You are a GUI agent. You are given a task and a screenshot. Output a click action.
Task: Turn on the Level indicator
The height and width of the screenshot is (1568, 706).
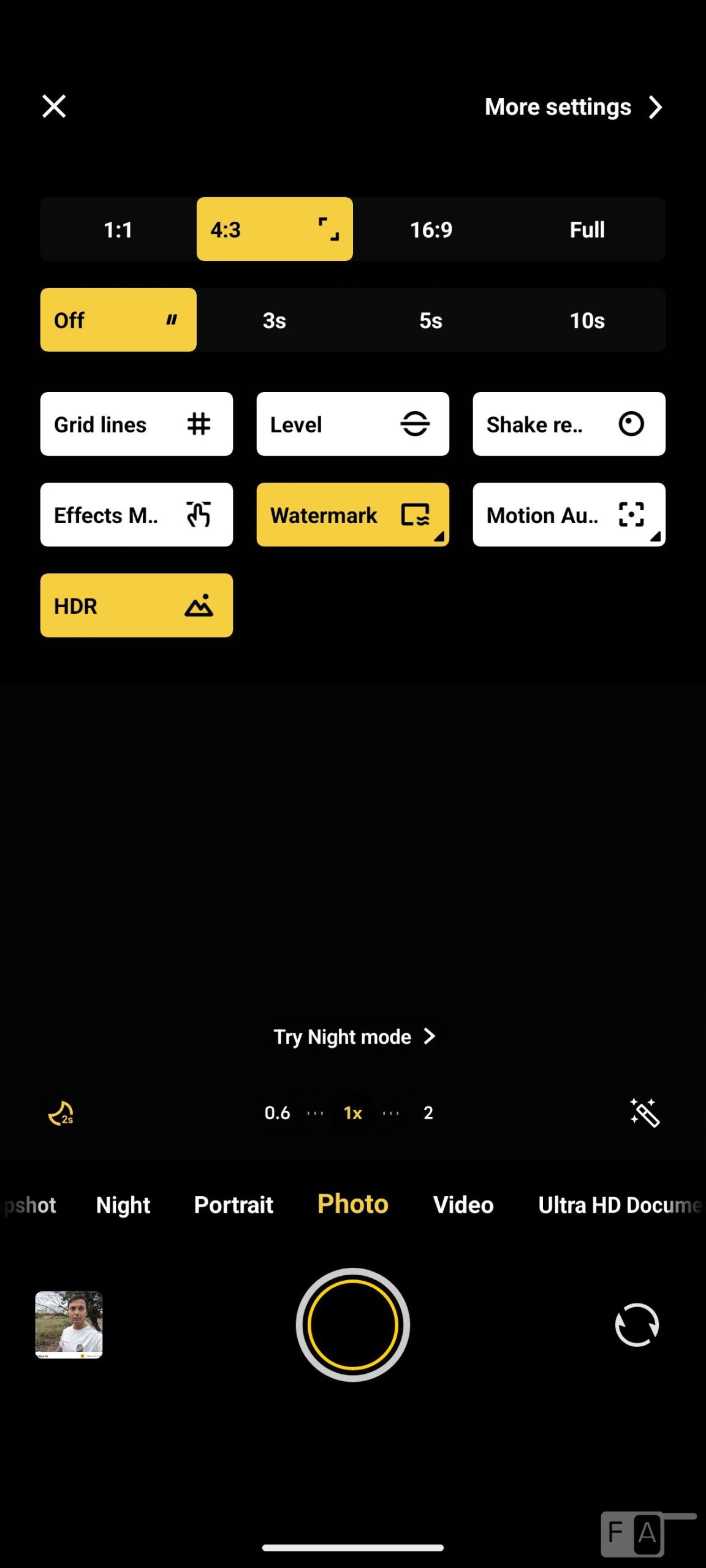point(352,424)
